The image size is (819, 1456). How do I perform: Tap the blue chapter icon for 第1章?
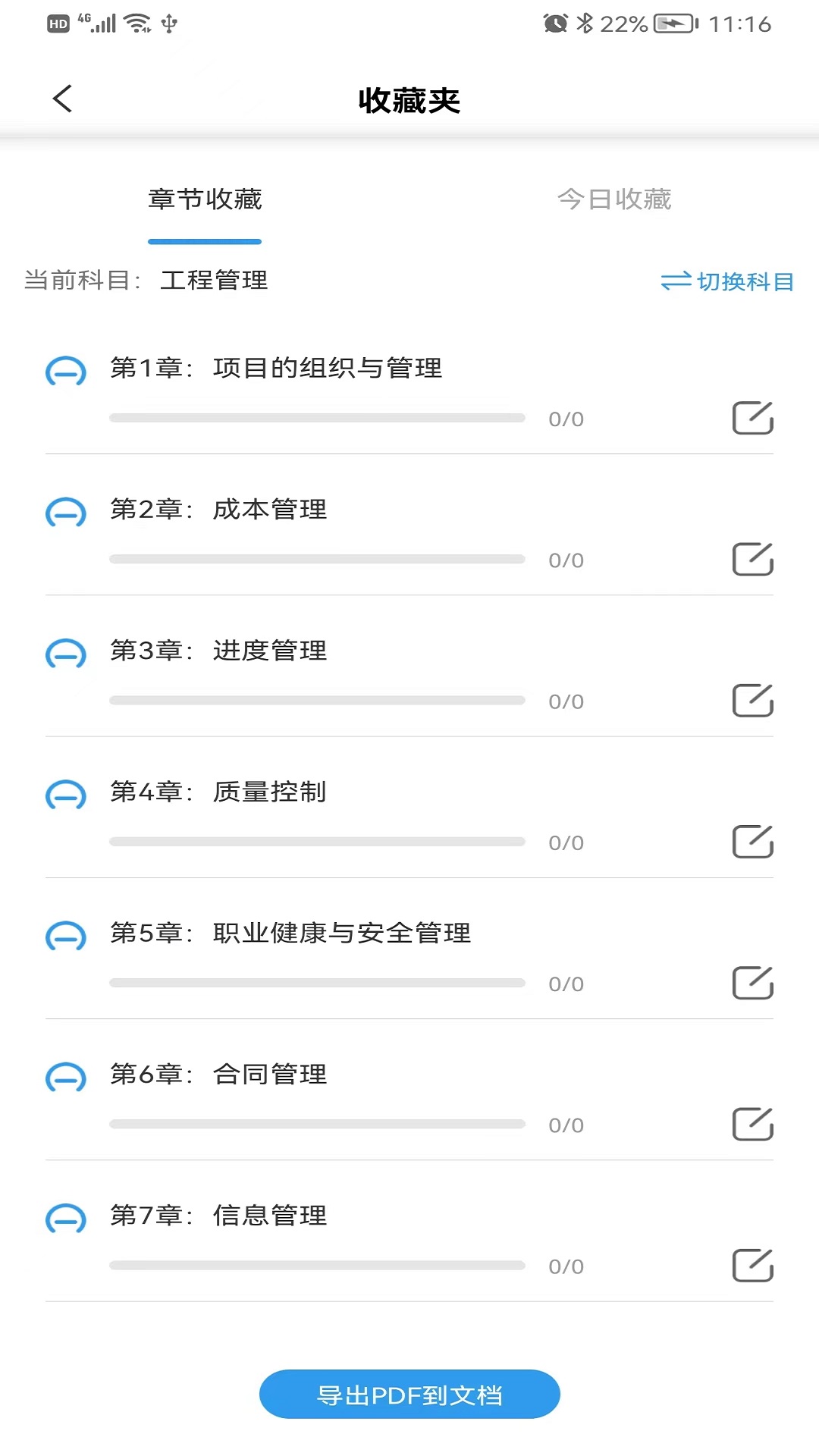(x=67, y=372)
